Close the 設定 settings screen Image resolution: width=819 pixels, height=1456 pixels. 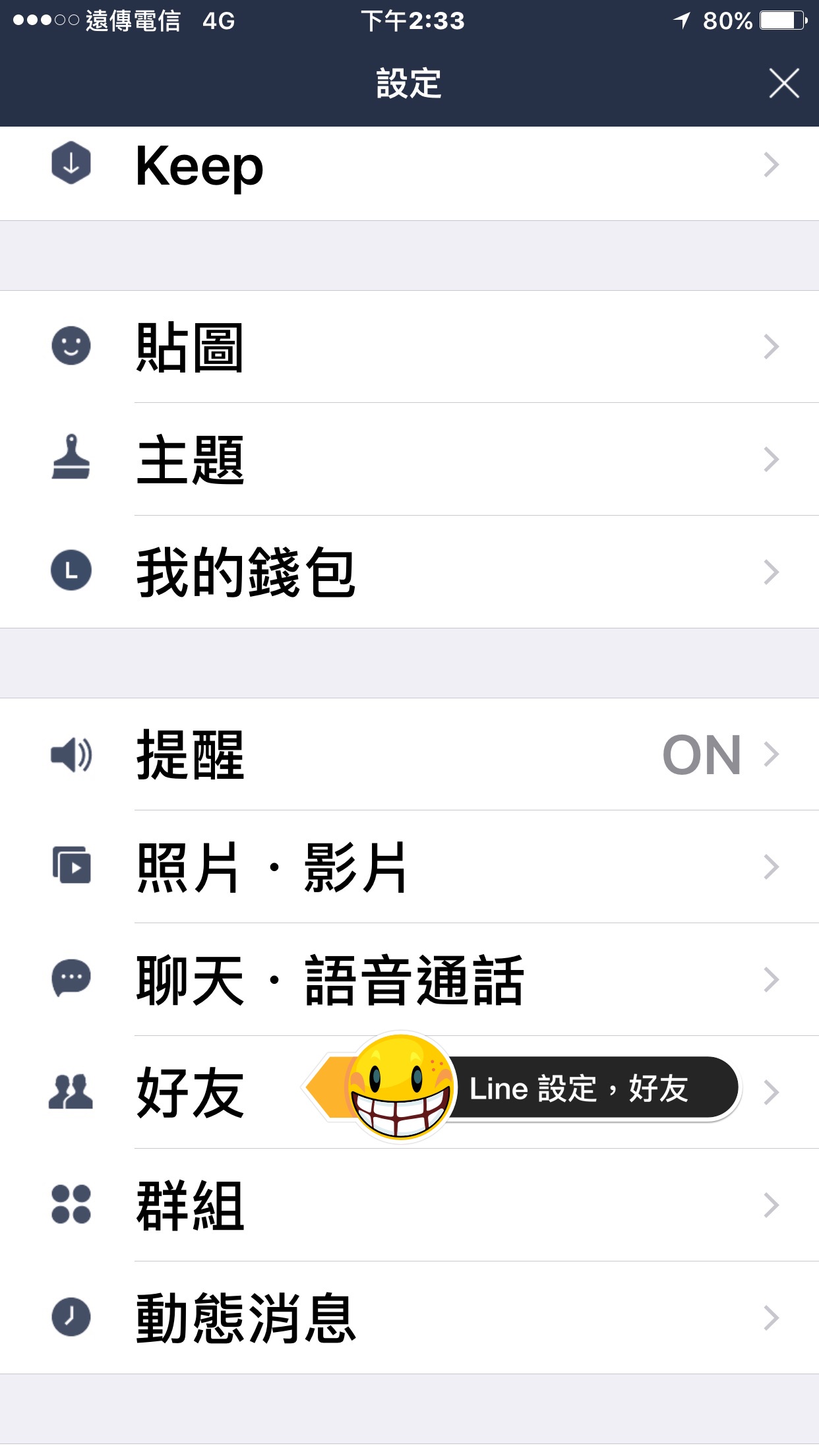(783, 84)
